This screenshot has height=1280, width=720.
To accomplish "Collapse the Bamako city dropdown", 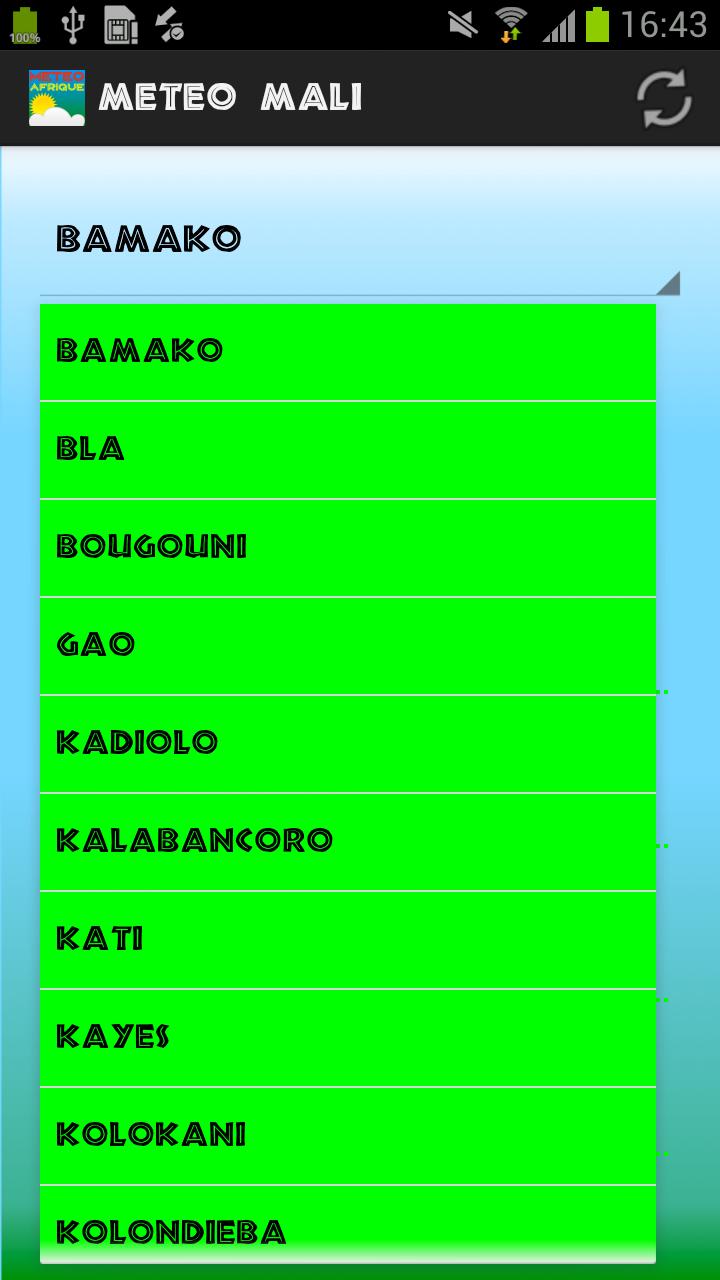I will coord(360,240).
